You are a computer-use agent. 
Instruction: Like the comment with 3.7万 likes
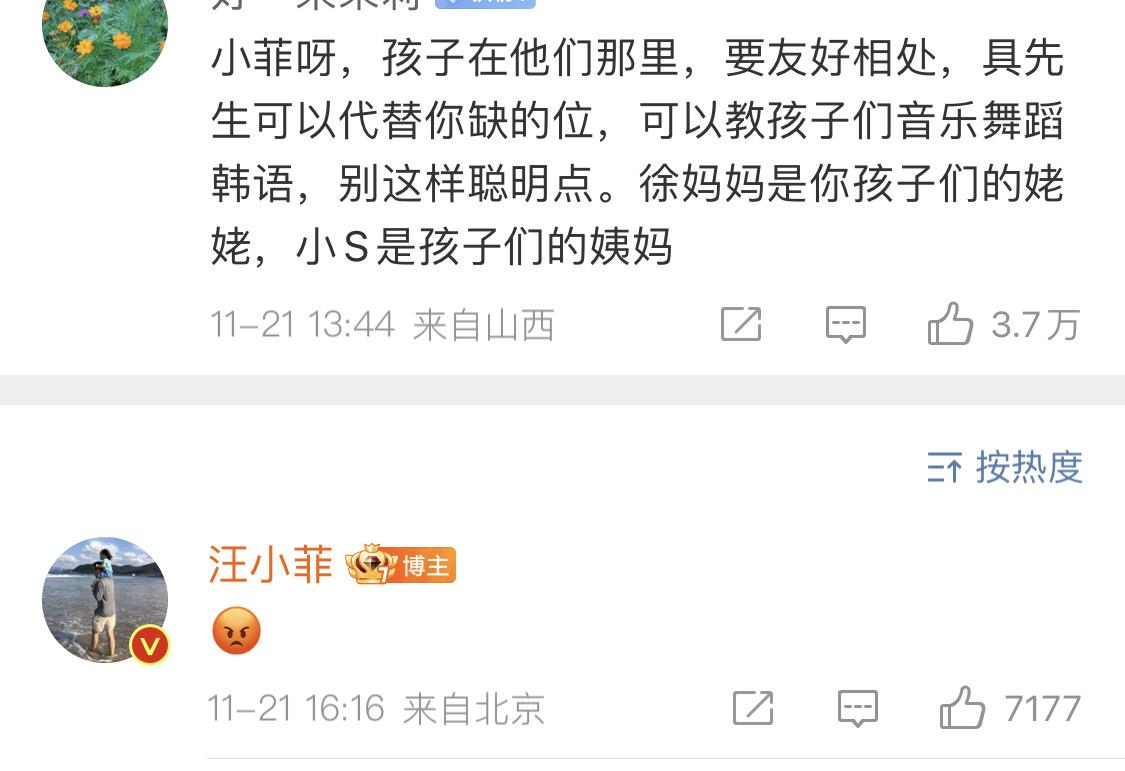950,325
